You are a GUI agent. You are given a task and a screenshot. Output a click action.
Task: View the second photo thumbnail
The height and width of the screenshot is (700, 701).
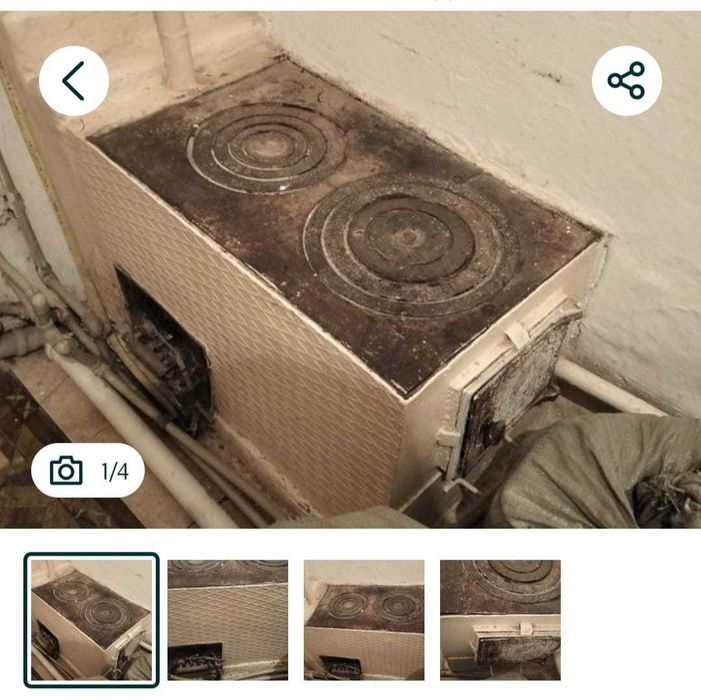click(x=228, y=620)
